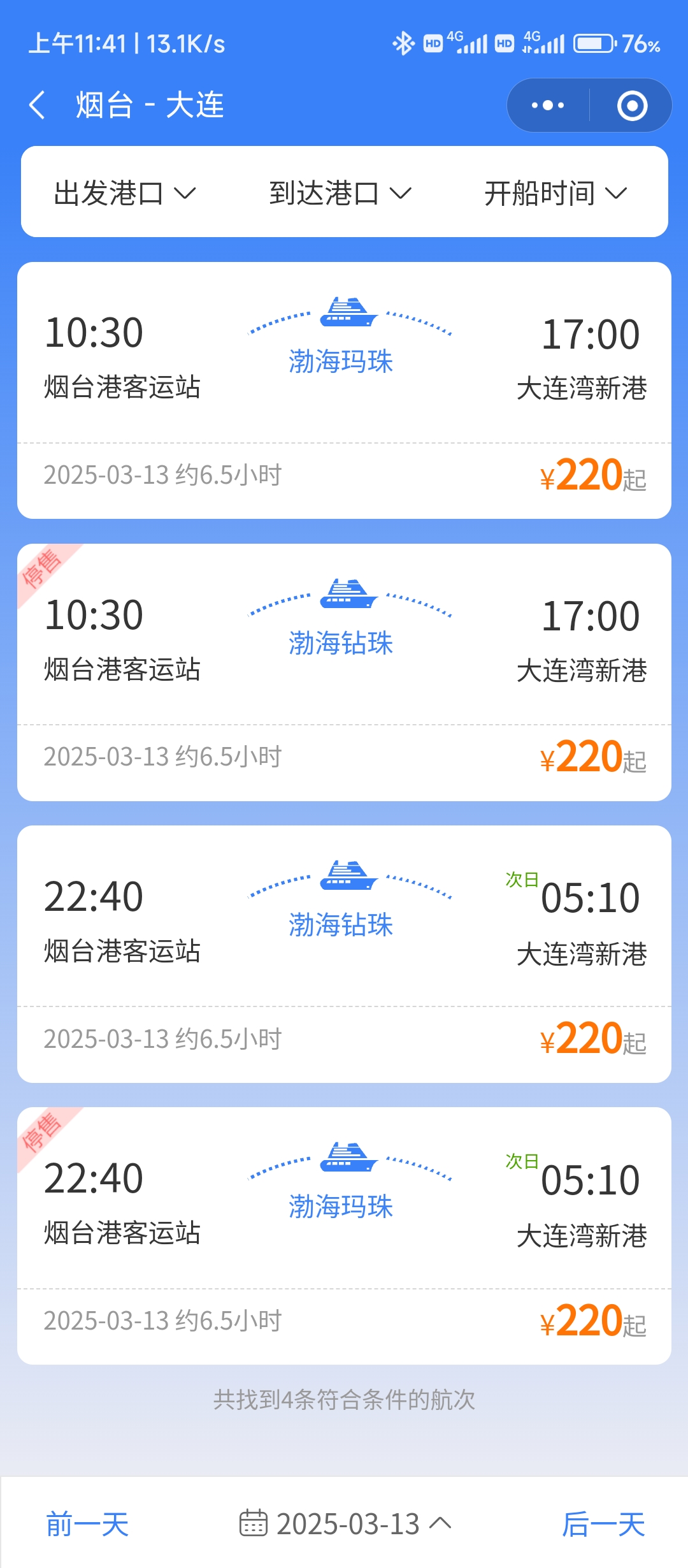
Task: Select the 22:40 渤海钻珠 sailing
Action: pos(344,954)
